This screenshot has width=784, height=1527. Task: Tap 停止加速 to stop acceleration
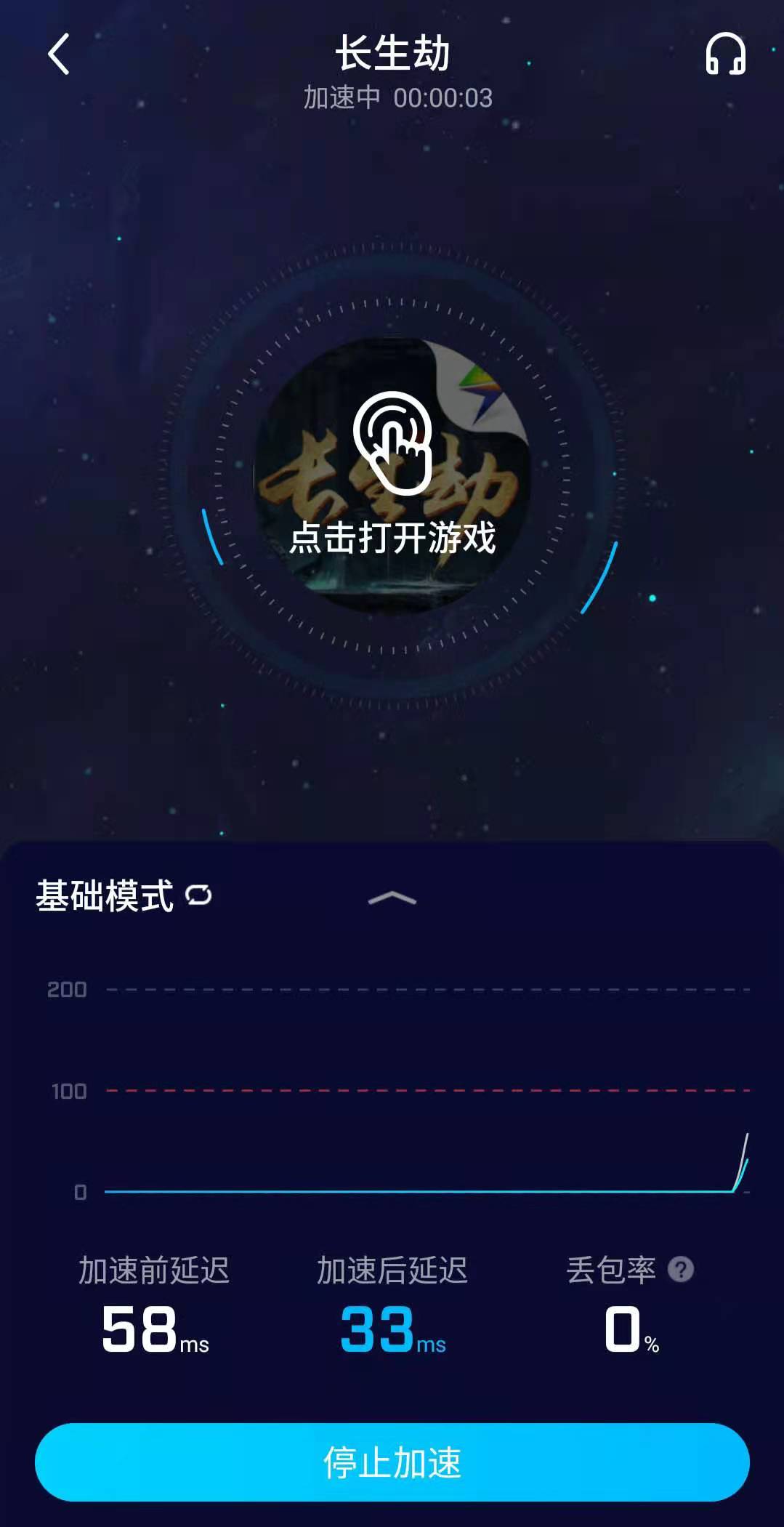[392, 1462]
